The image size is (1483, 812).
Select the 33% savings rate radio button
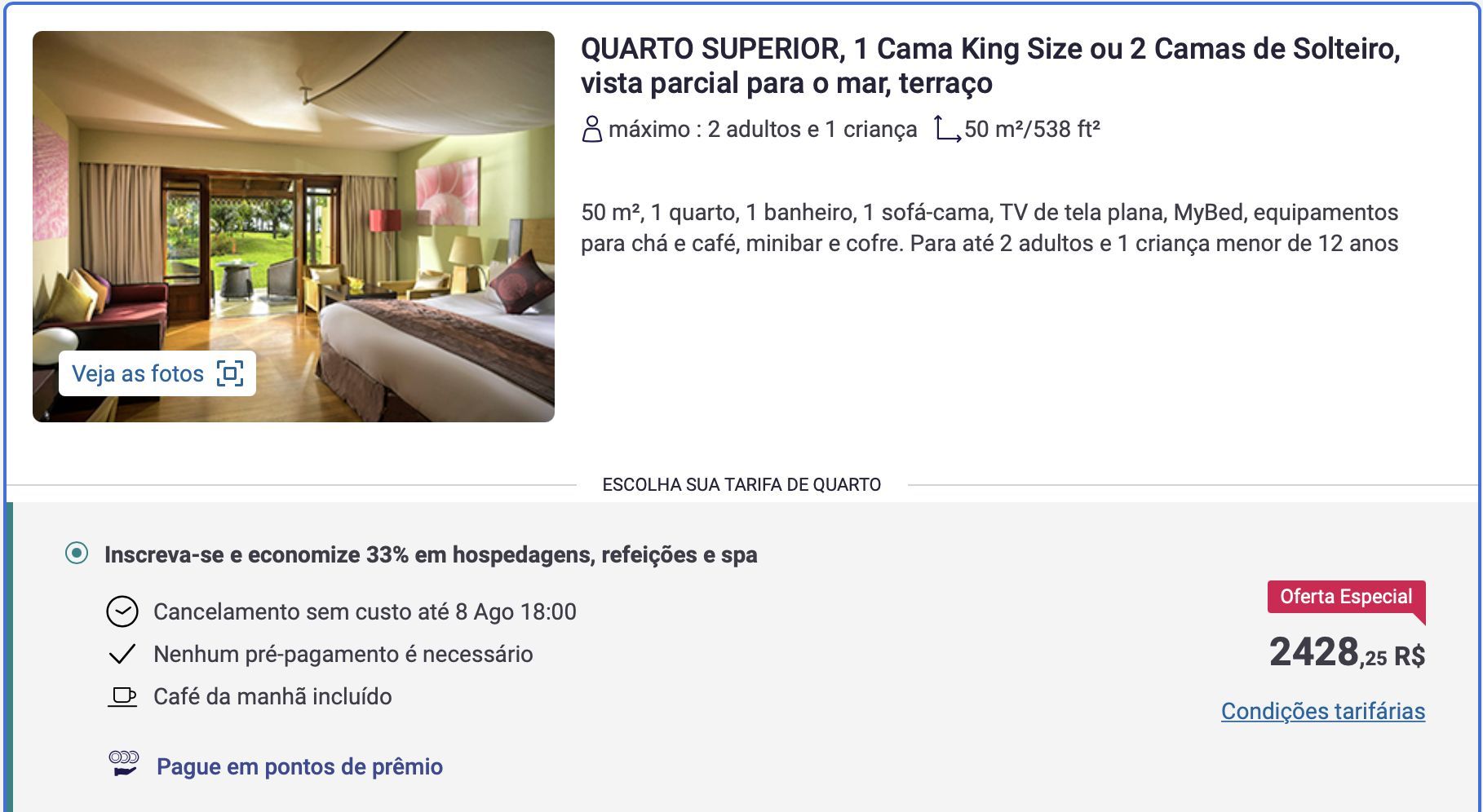click(x=77, y=554)
